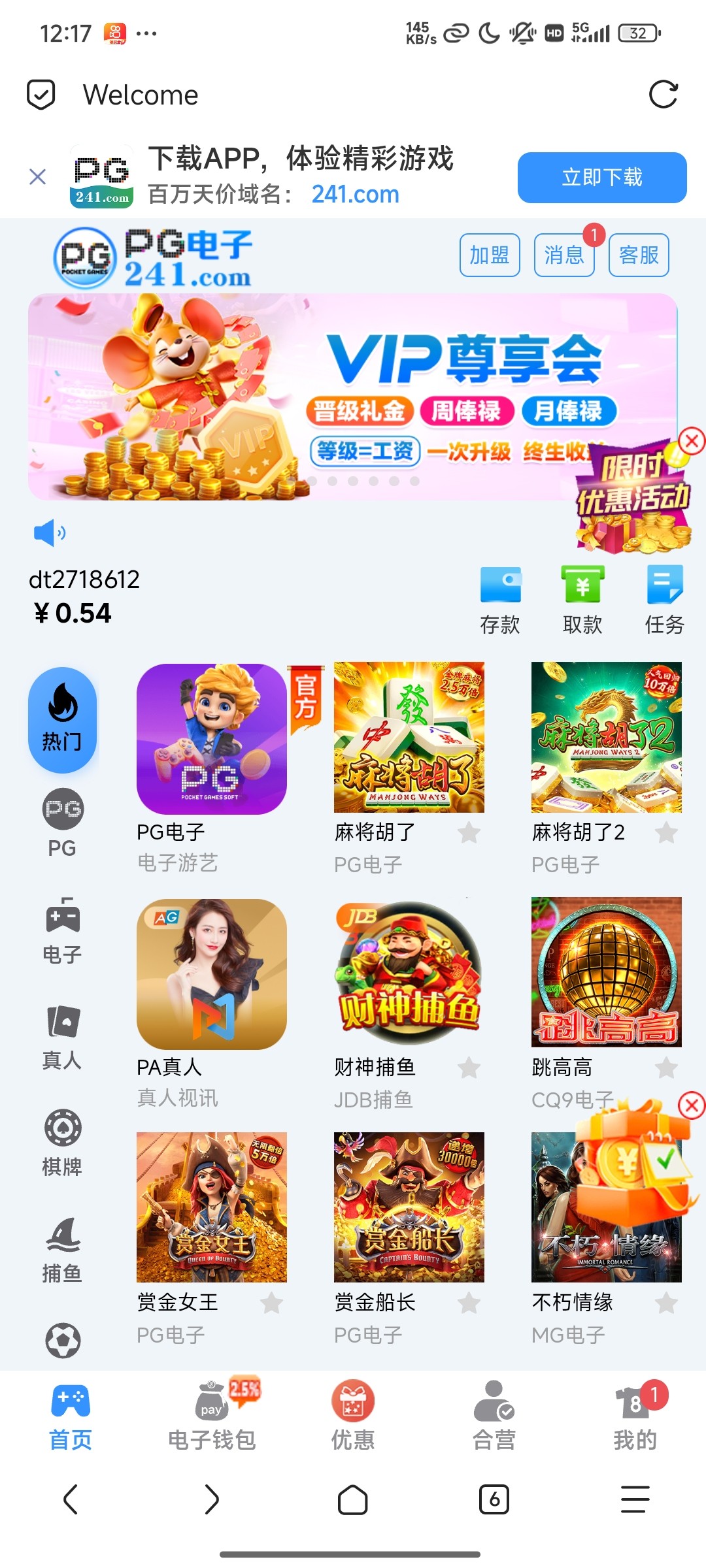Open the 加盟 page
This screenshot has width=706, height=1568.
tap(489, 255)
